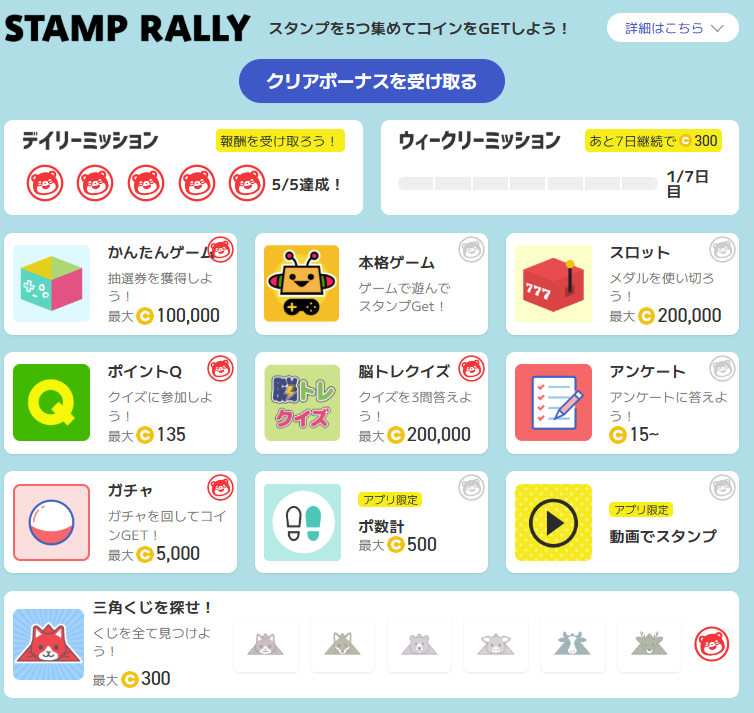
Task: Tap the クリアボーナスを受け取る button
Action: (x=372, y=81)
